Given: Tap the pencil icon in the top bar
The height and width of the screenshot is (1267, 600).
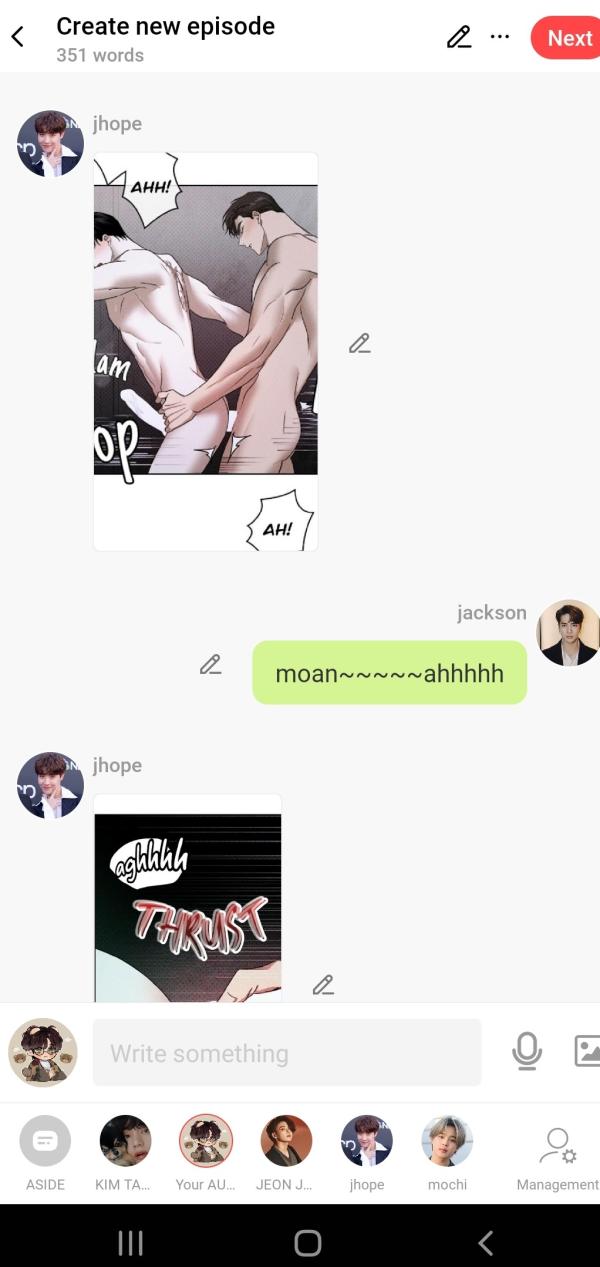Looking at the screenshot, I should click(458, 38).
